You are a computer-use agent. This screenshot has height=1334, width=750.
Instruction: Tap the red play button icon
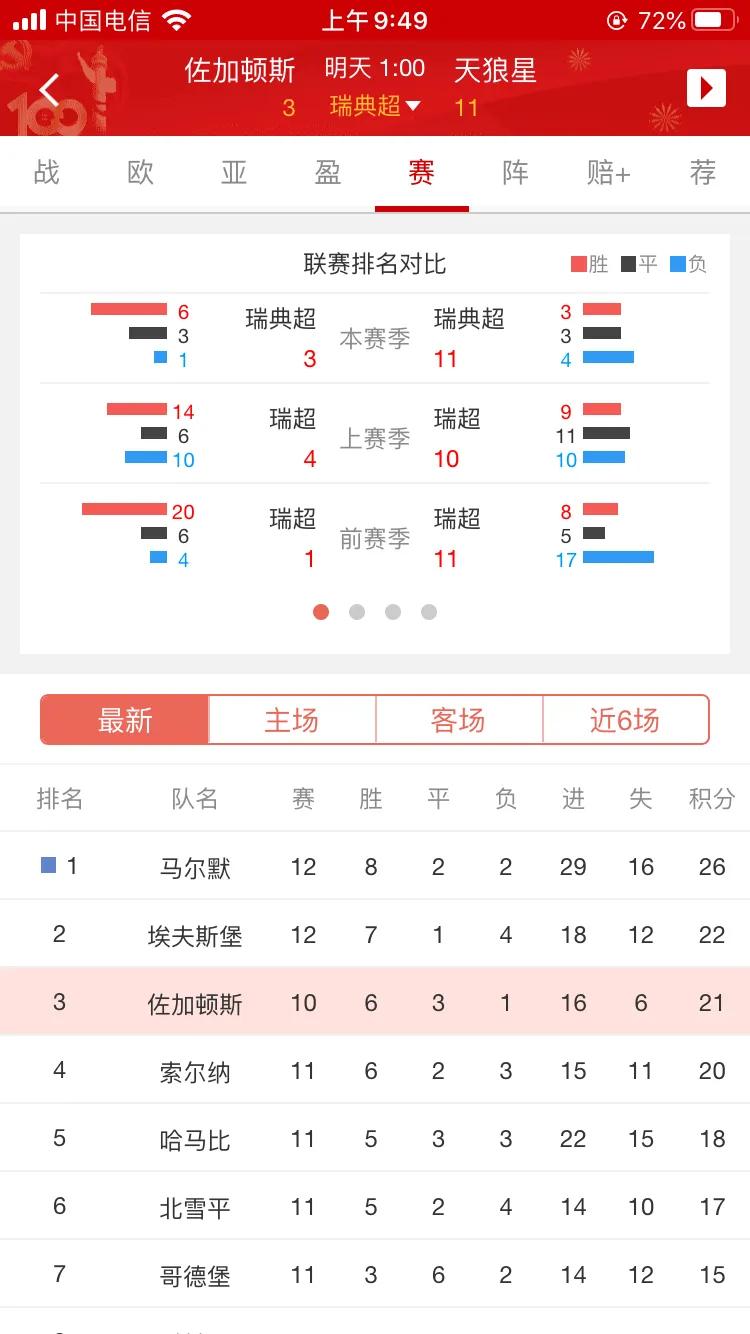tap(707, 87)
